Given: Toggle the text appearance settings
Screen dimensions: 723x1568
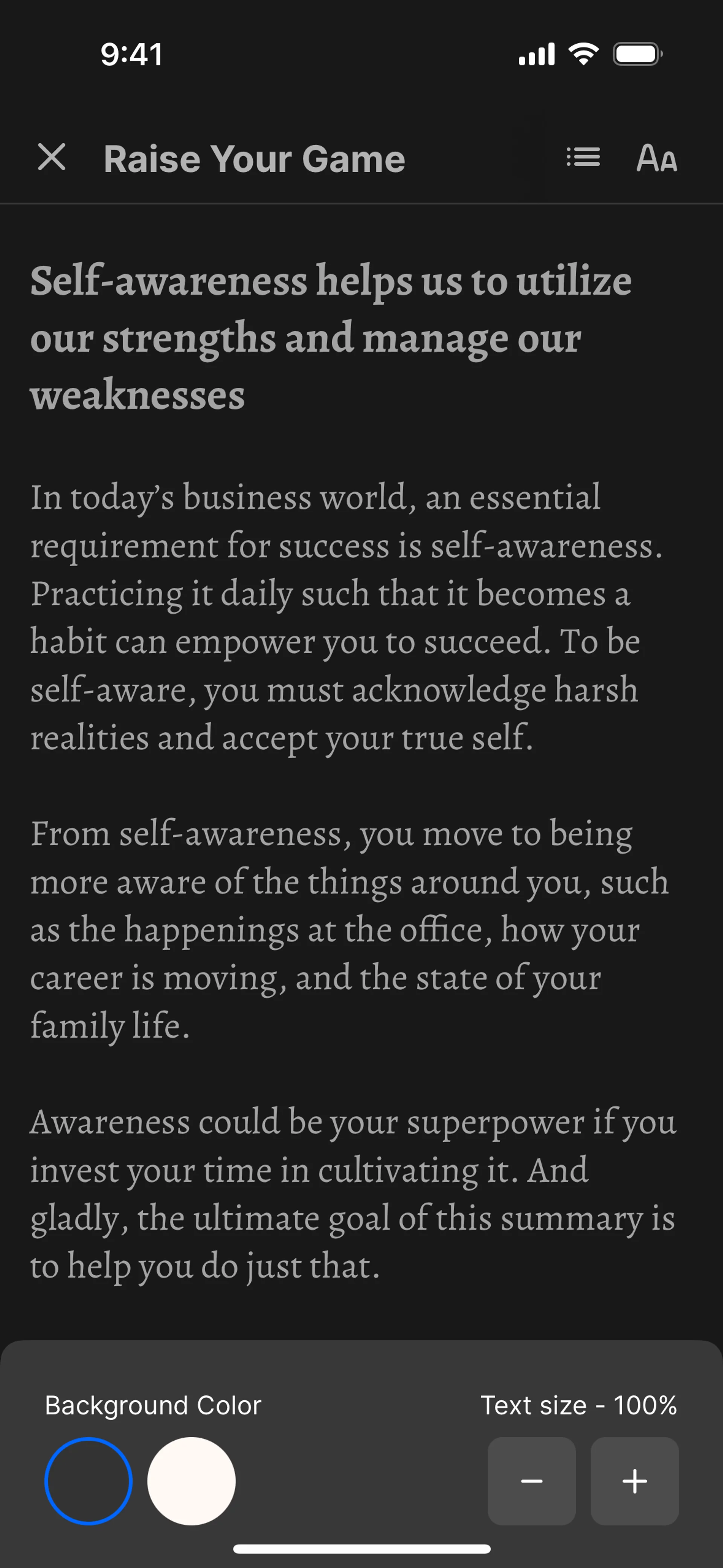Looking at the screenshot, I should point(656,158).
